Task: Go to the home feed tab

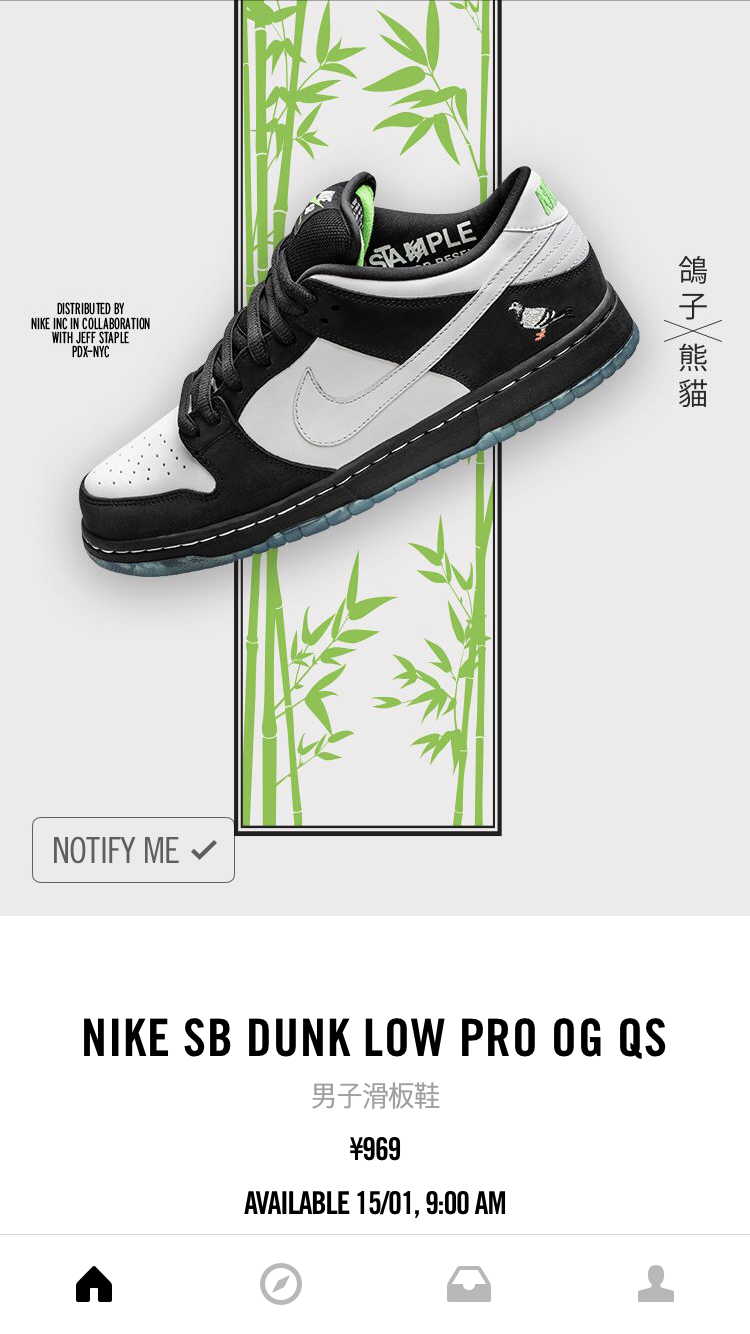Action: tap(94, 1284)
